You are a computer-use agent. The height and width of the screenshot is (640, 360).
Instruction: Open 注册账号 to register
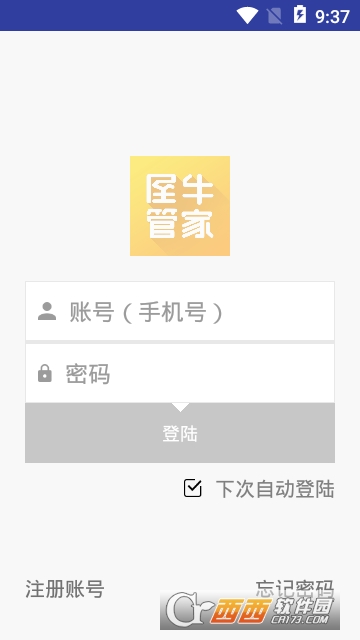pos(65,589)
